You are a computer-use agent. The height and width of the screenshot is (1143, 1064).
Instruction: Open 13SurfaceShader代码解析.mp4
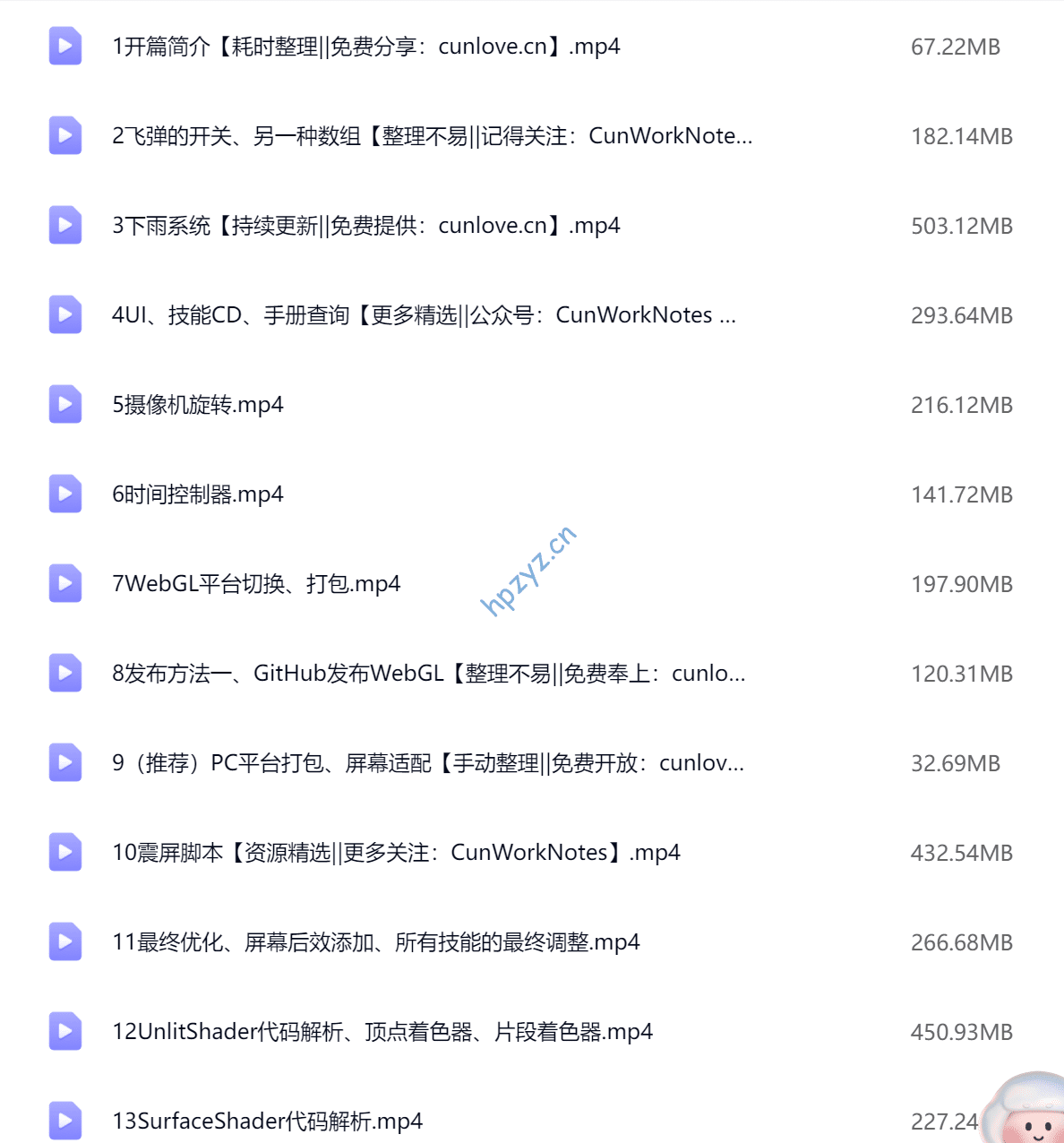click(267, 1122)
